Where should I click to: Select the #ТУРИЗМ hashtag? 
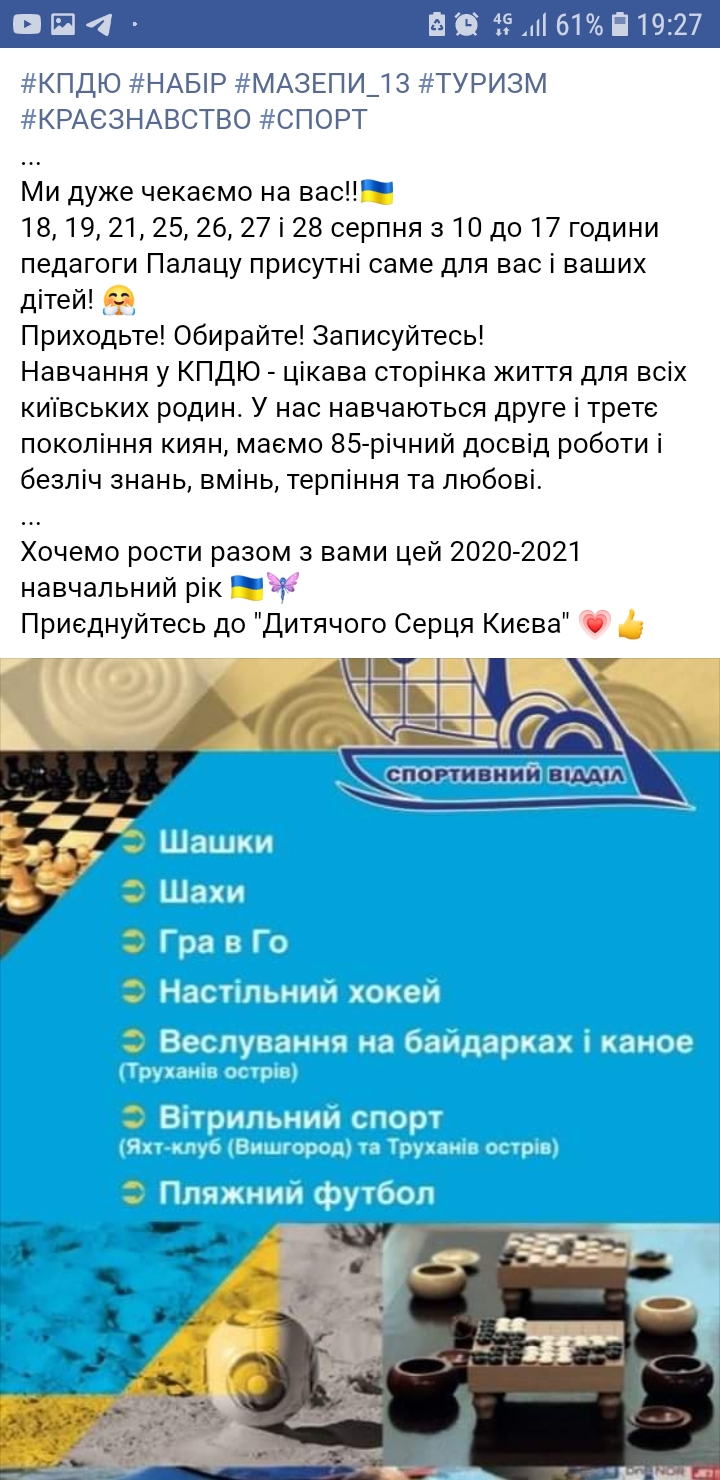(x=483, y=84)
